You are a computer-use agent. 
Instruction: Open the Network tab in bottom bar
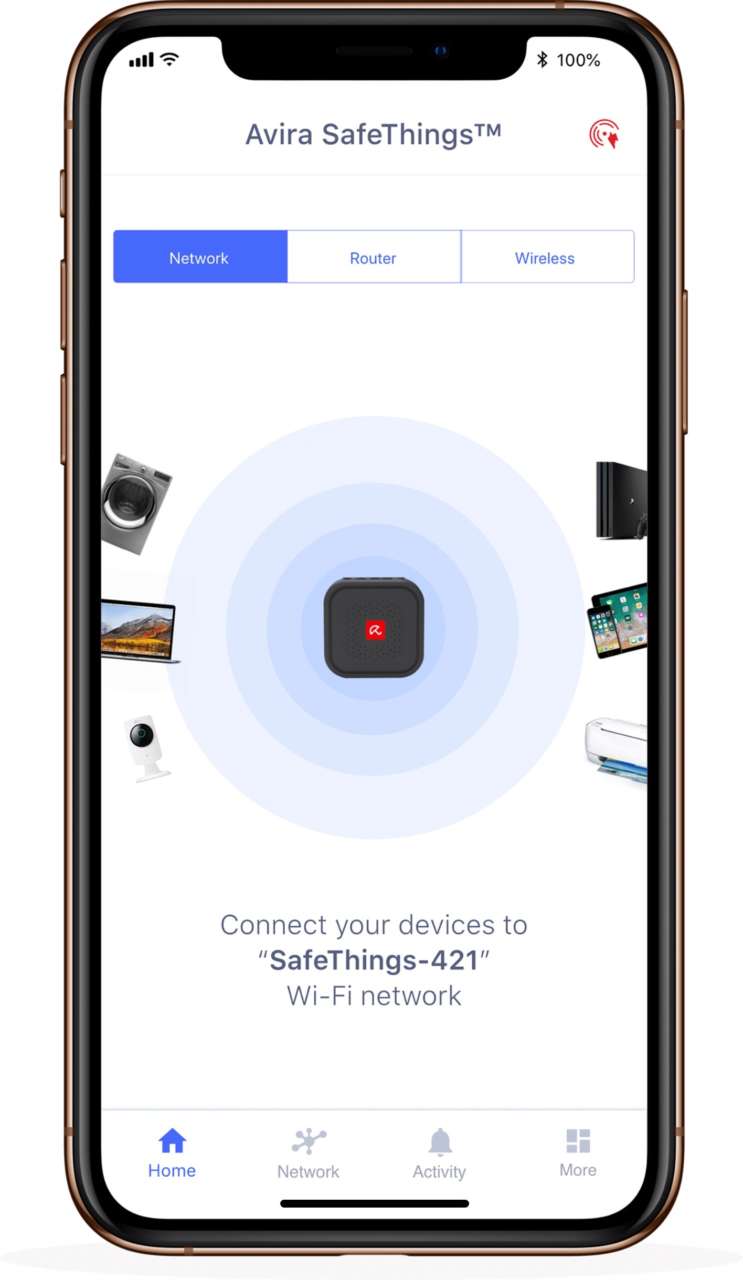click(x=308, y=1155)
